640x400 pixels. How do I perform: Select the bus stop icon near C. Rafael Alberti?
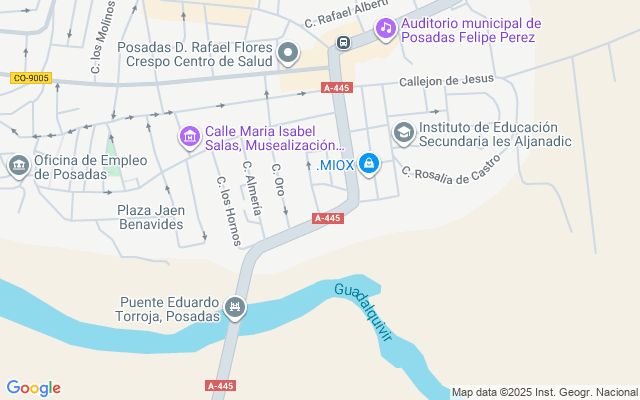point(343,42)
